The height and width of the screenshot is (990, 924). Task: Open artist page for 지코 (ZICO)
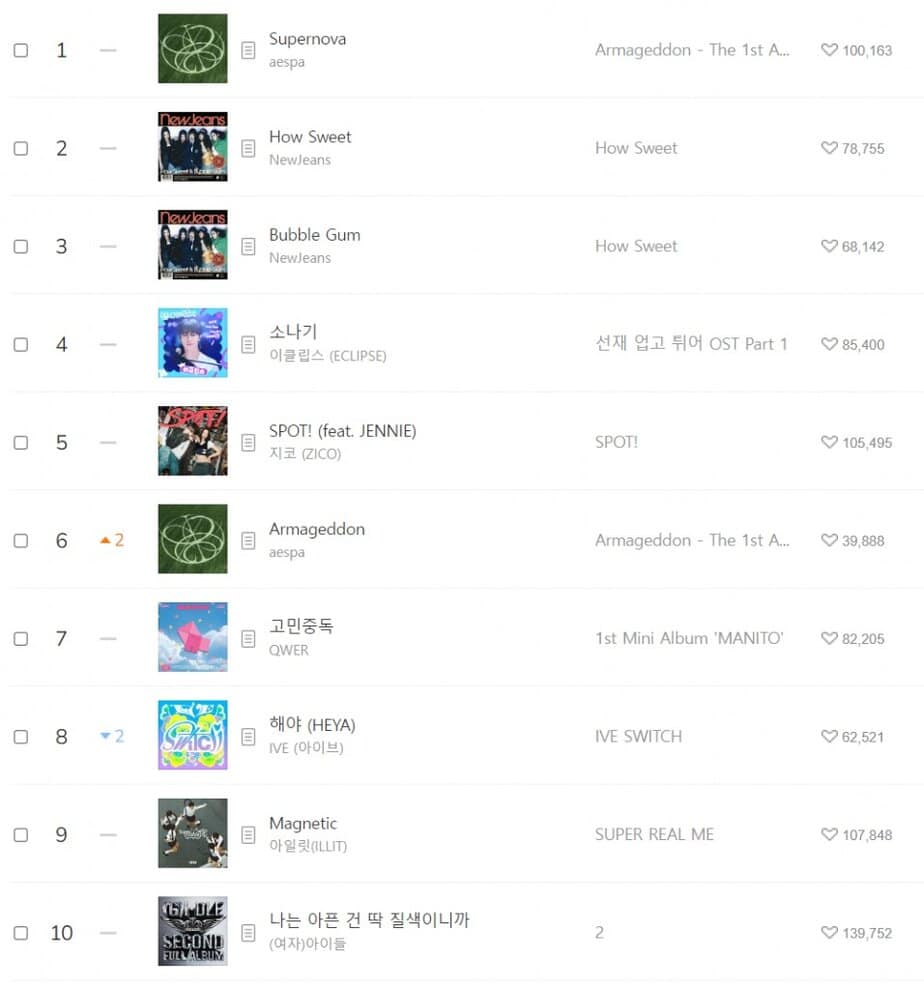[304, 454]
